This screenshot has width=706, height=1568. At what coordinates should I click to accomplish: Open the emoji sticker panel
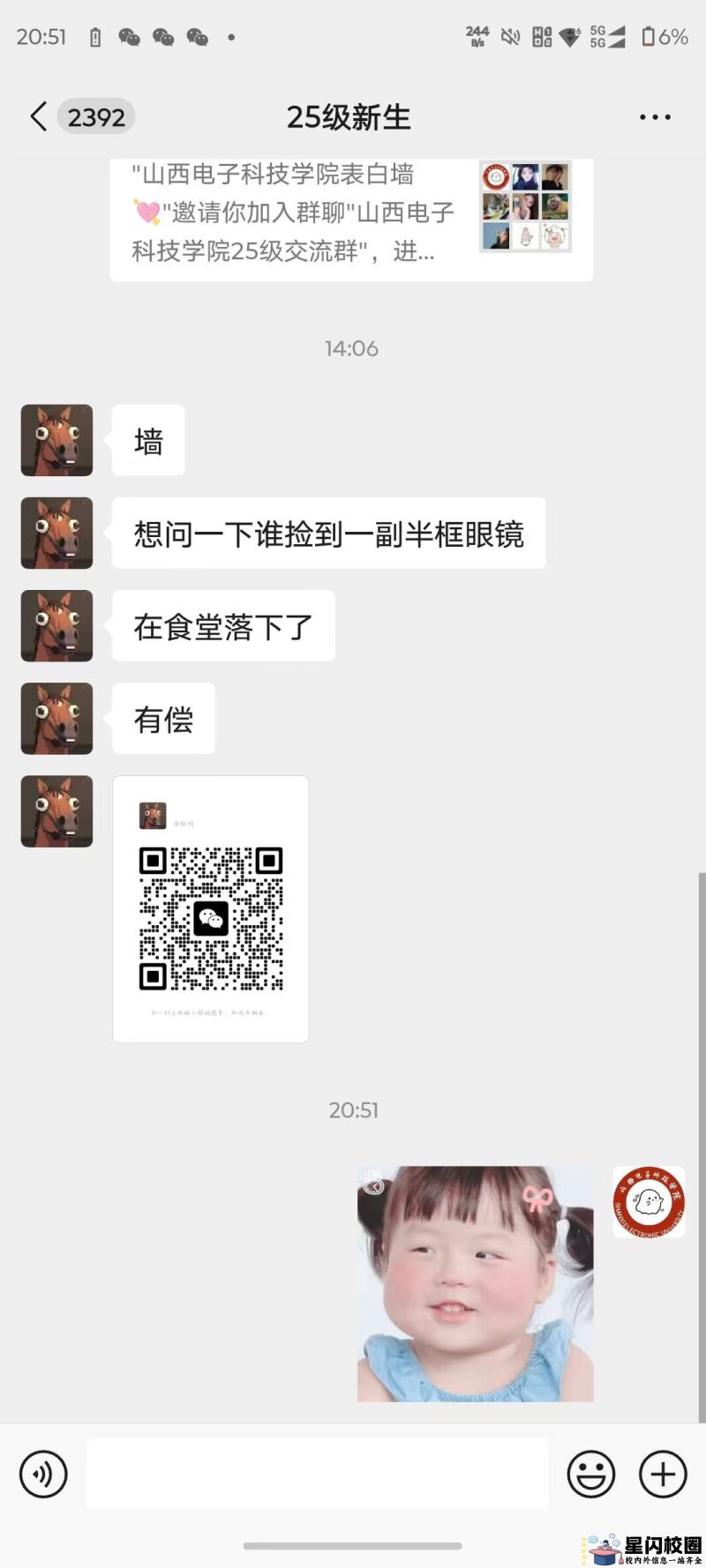(590, 1474)
